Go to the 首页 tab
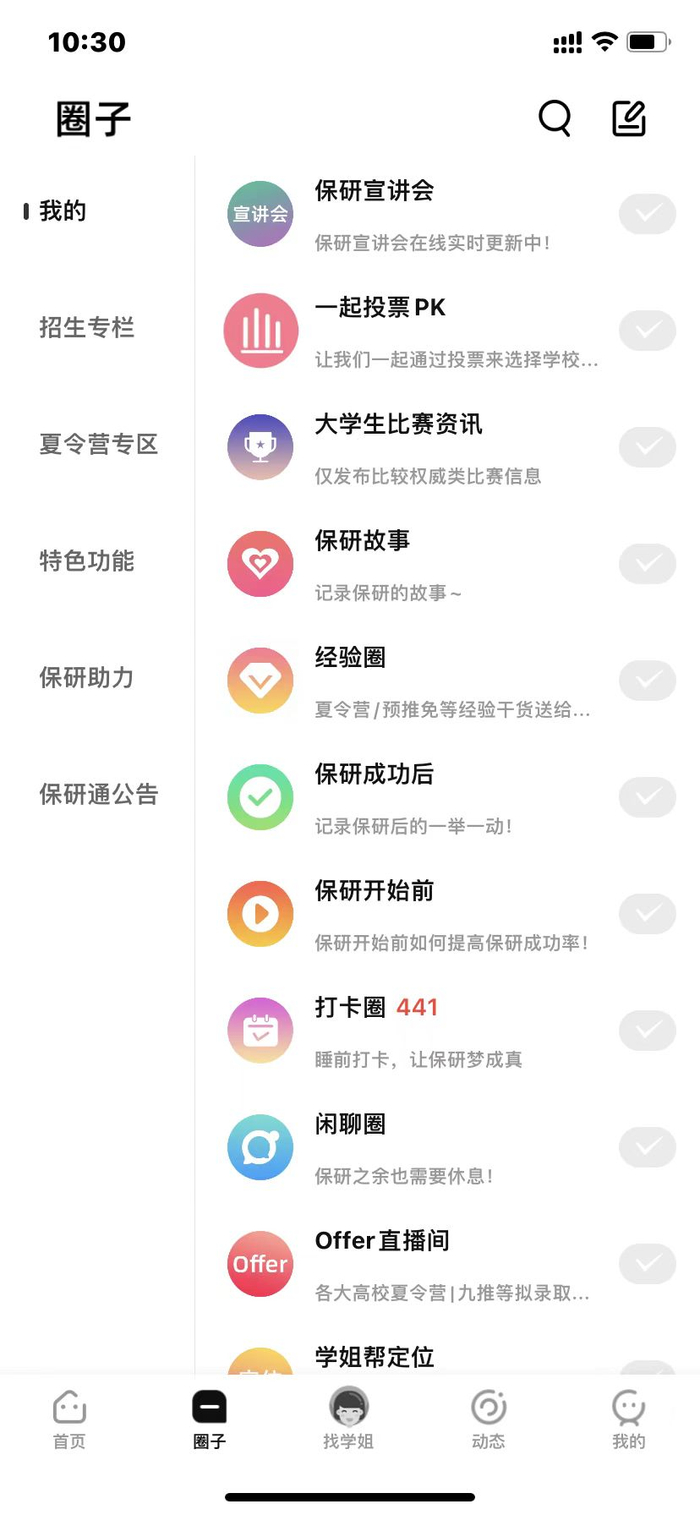The width and height of the screenshot is (700, 1515). (x=69, y=1419)
